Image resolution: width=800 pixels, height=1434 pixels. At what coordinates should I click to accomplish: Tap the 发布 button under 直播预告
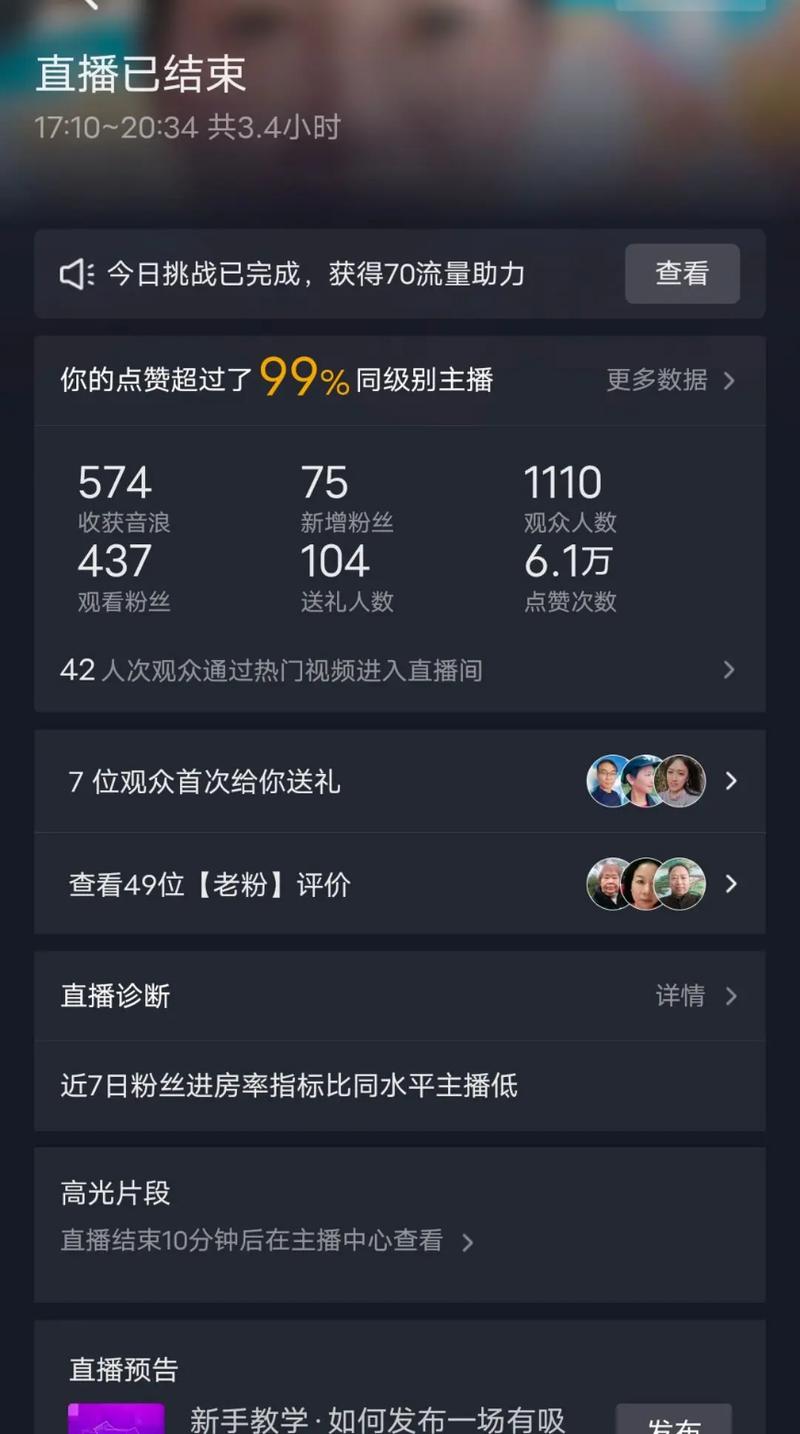click(x=673, y=1423)
